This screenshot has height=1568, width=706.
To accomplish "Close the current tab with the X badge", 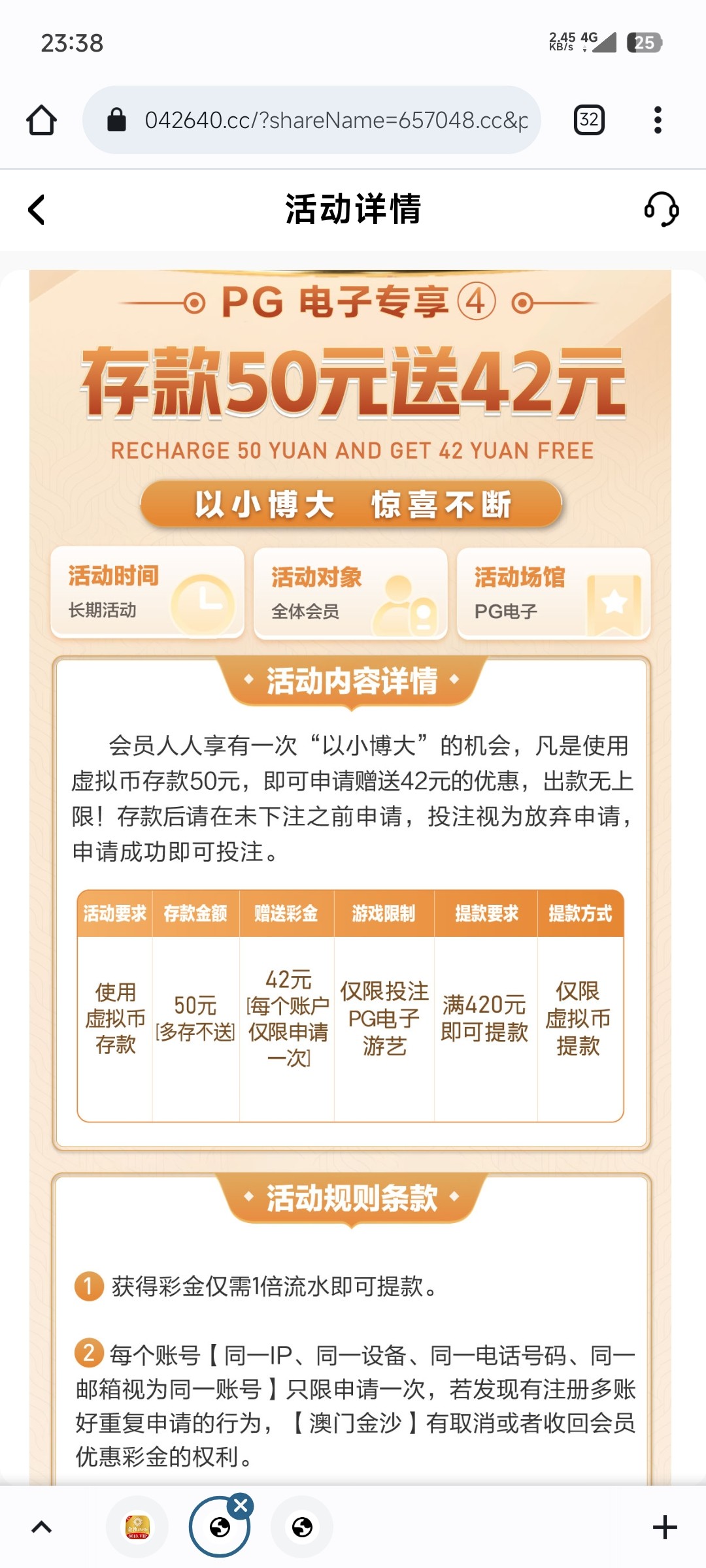I will [241, 1505].
